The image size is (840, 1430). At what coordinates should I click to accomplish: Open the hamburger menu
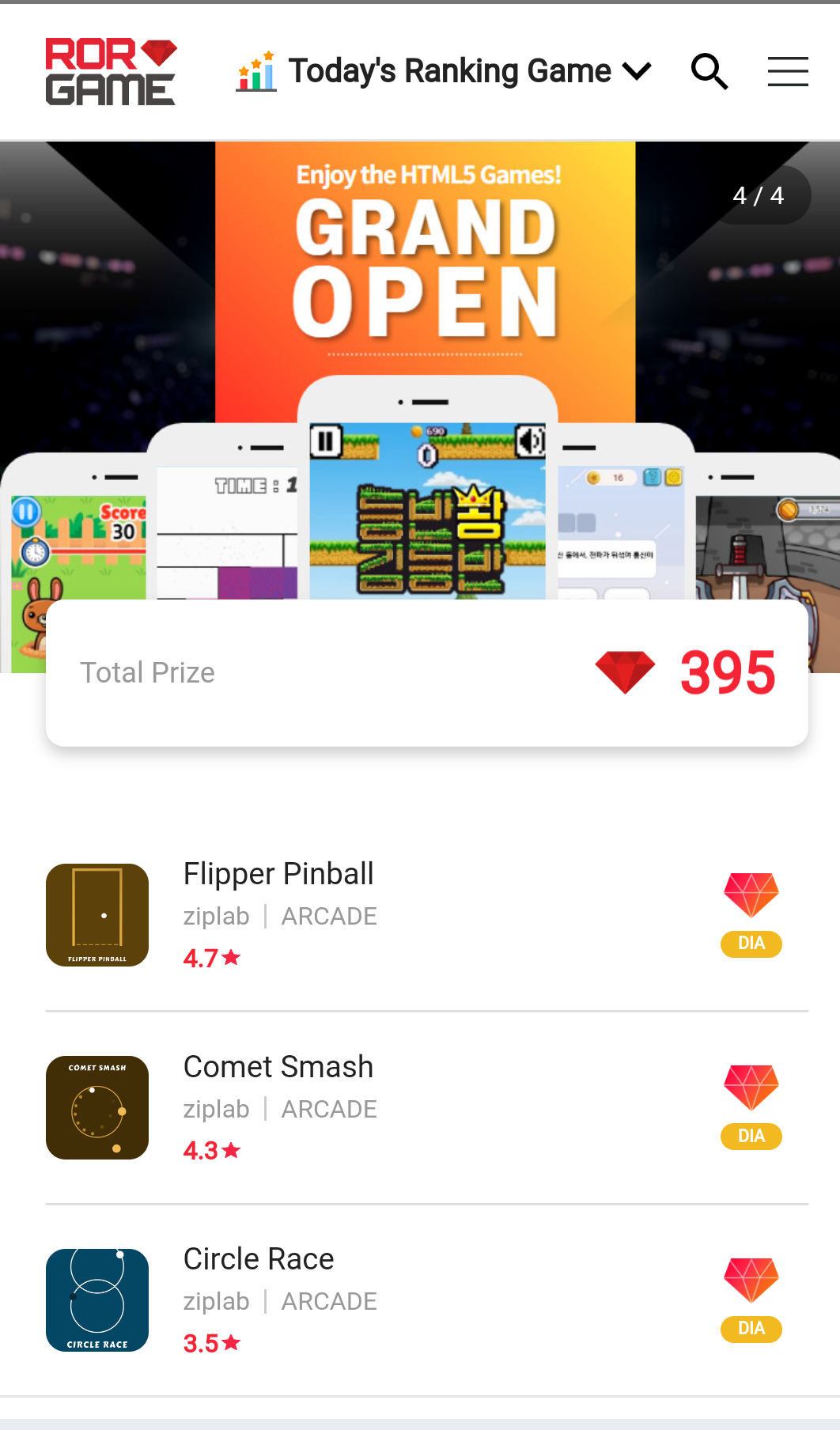pyautogui.click(x=788, y=71)
